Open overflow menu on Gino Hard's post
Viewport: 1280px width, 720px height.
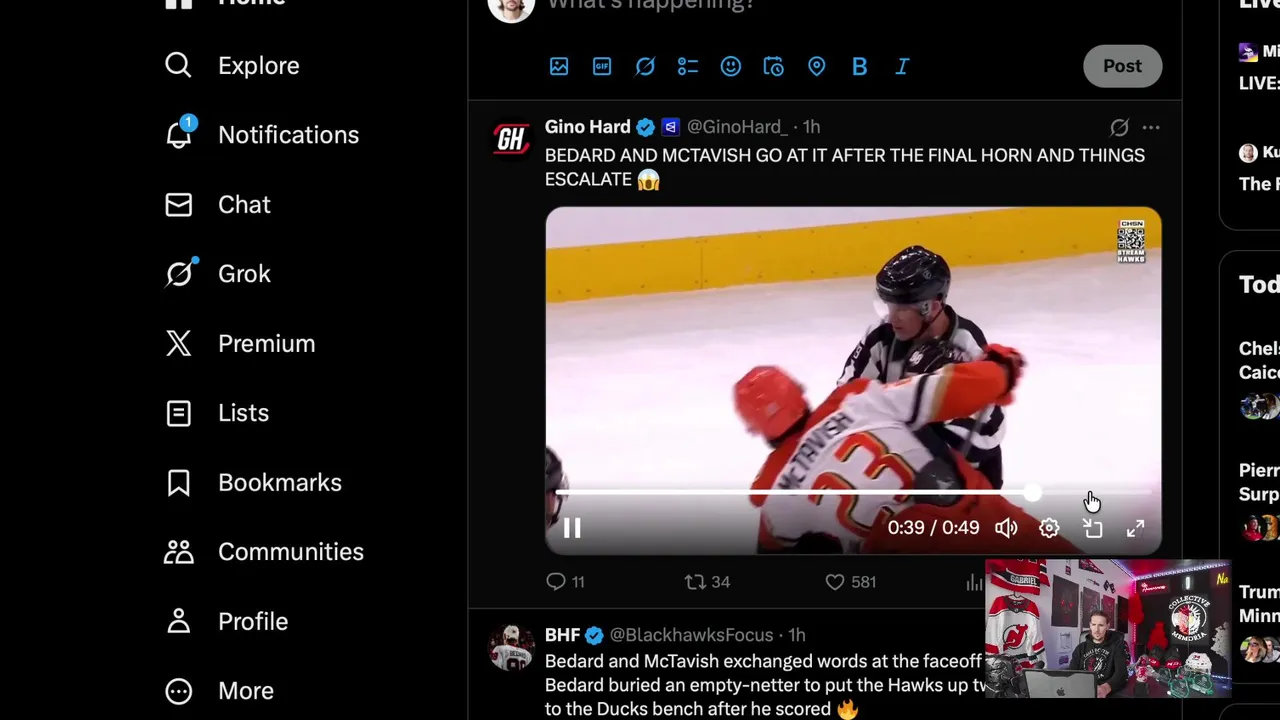1151,128
